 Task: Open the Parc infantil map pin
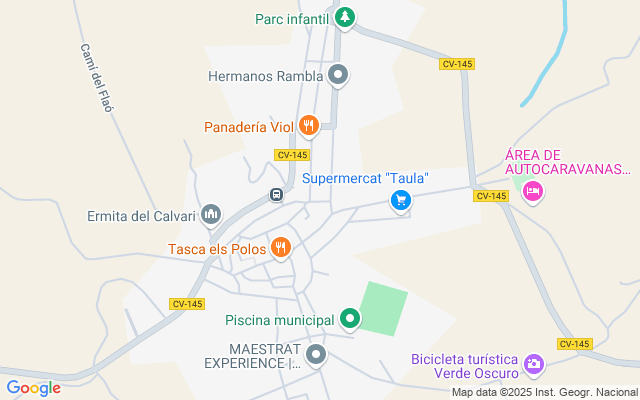click(x=345, y=17)
